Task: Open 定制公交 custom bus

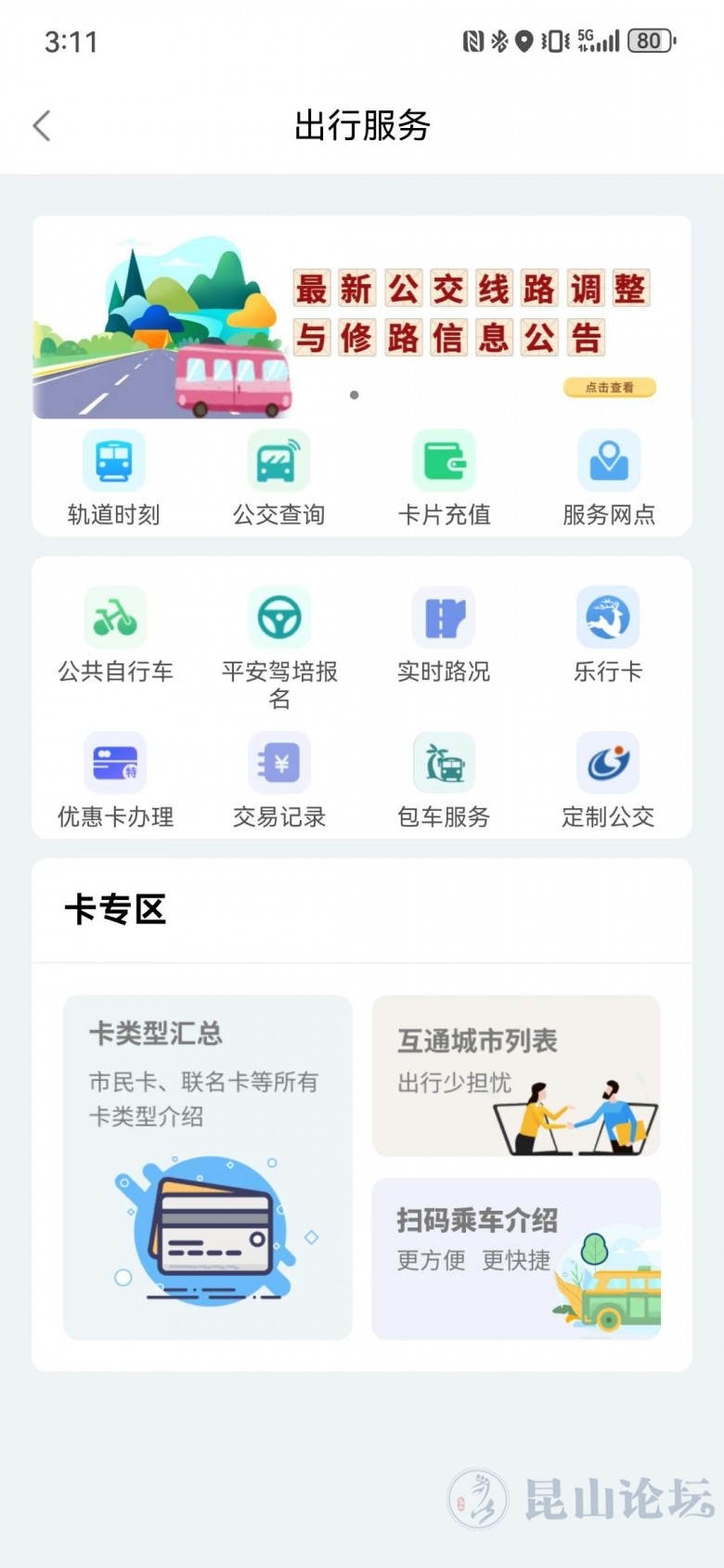Action: point(608,780)
